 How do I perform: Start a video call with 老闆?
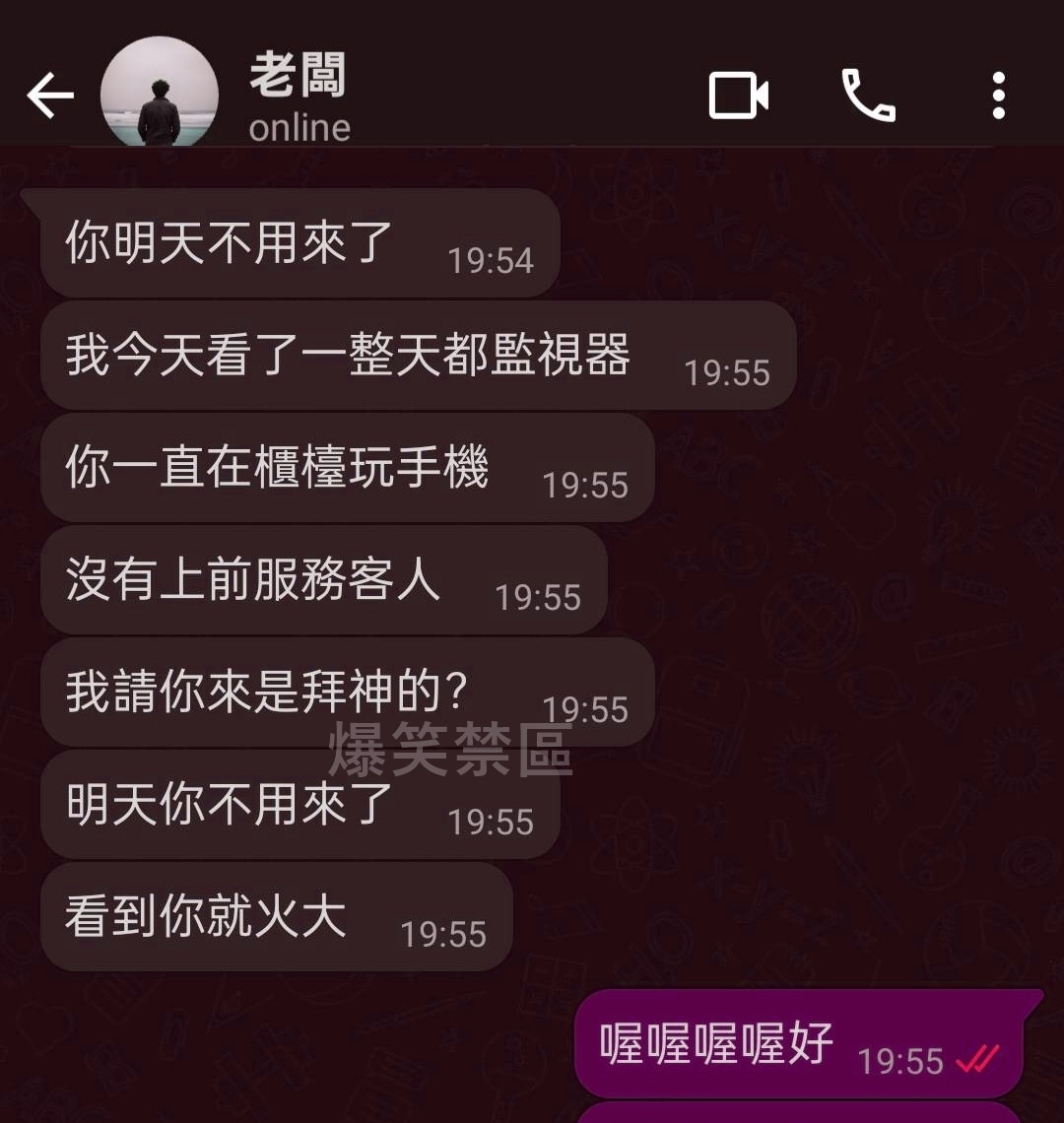tap(738, 97)
